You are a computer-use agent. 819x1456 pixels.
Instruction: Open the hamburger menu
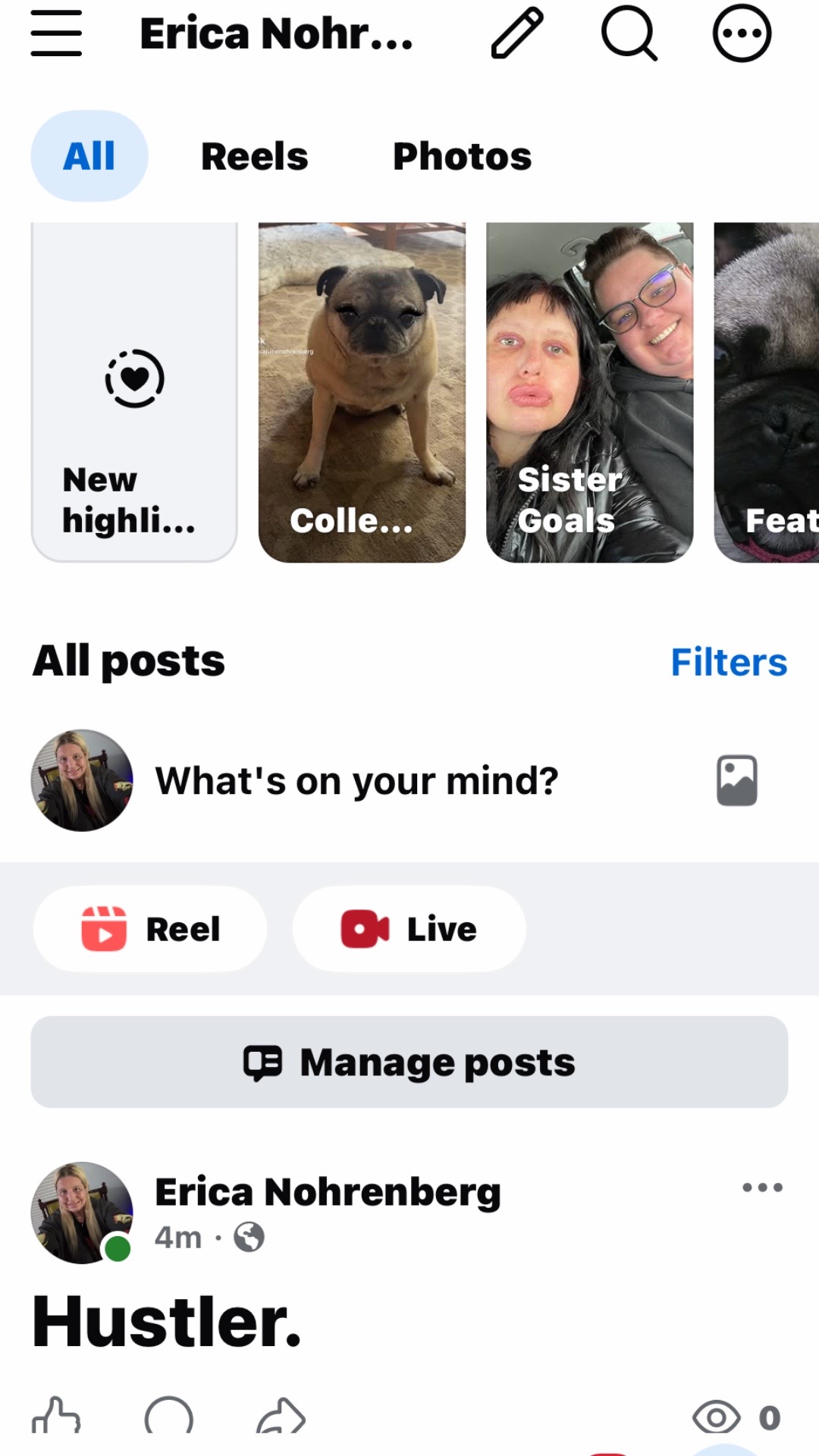coord(56,33)
